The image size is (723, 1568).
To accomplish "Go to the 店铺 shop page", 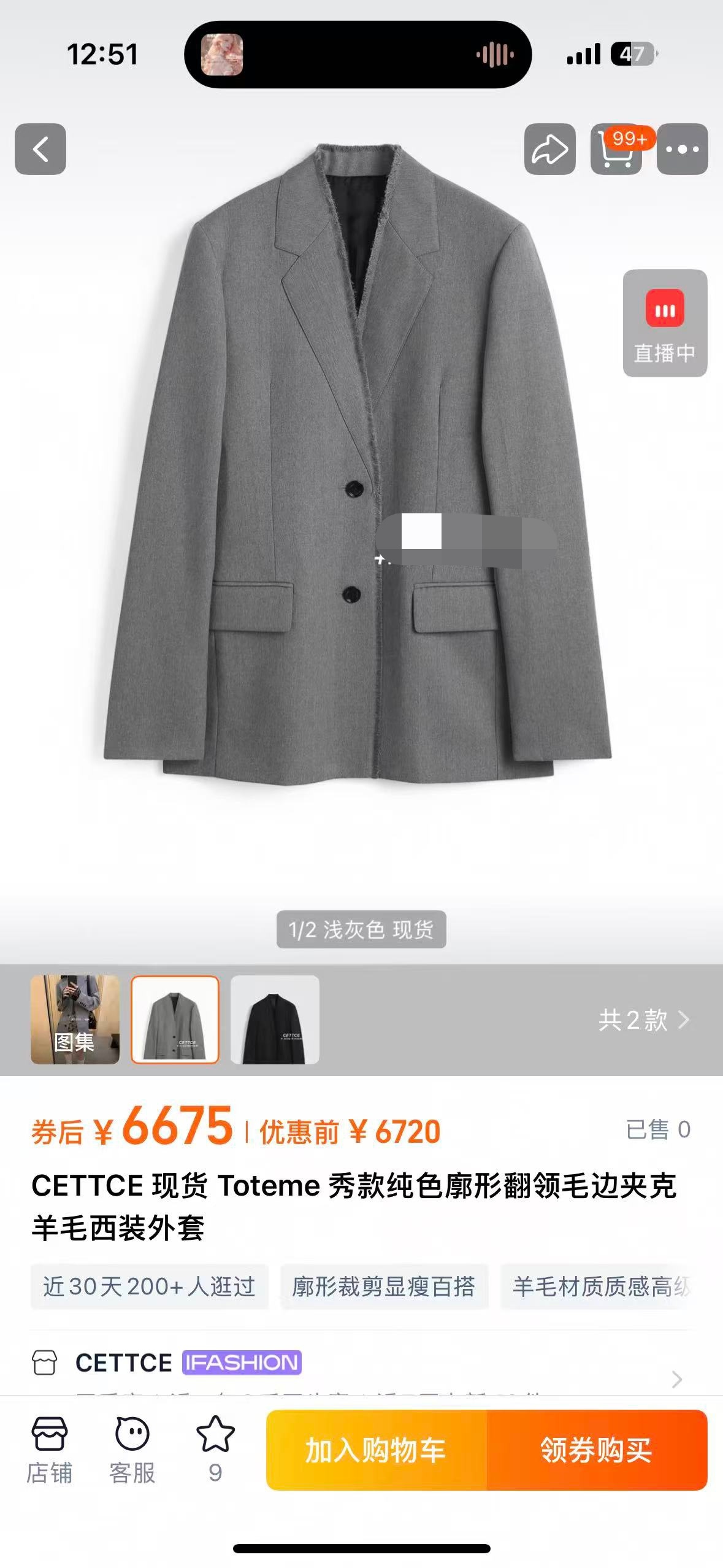I will pos(49,1450).
